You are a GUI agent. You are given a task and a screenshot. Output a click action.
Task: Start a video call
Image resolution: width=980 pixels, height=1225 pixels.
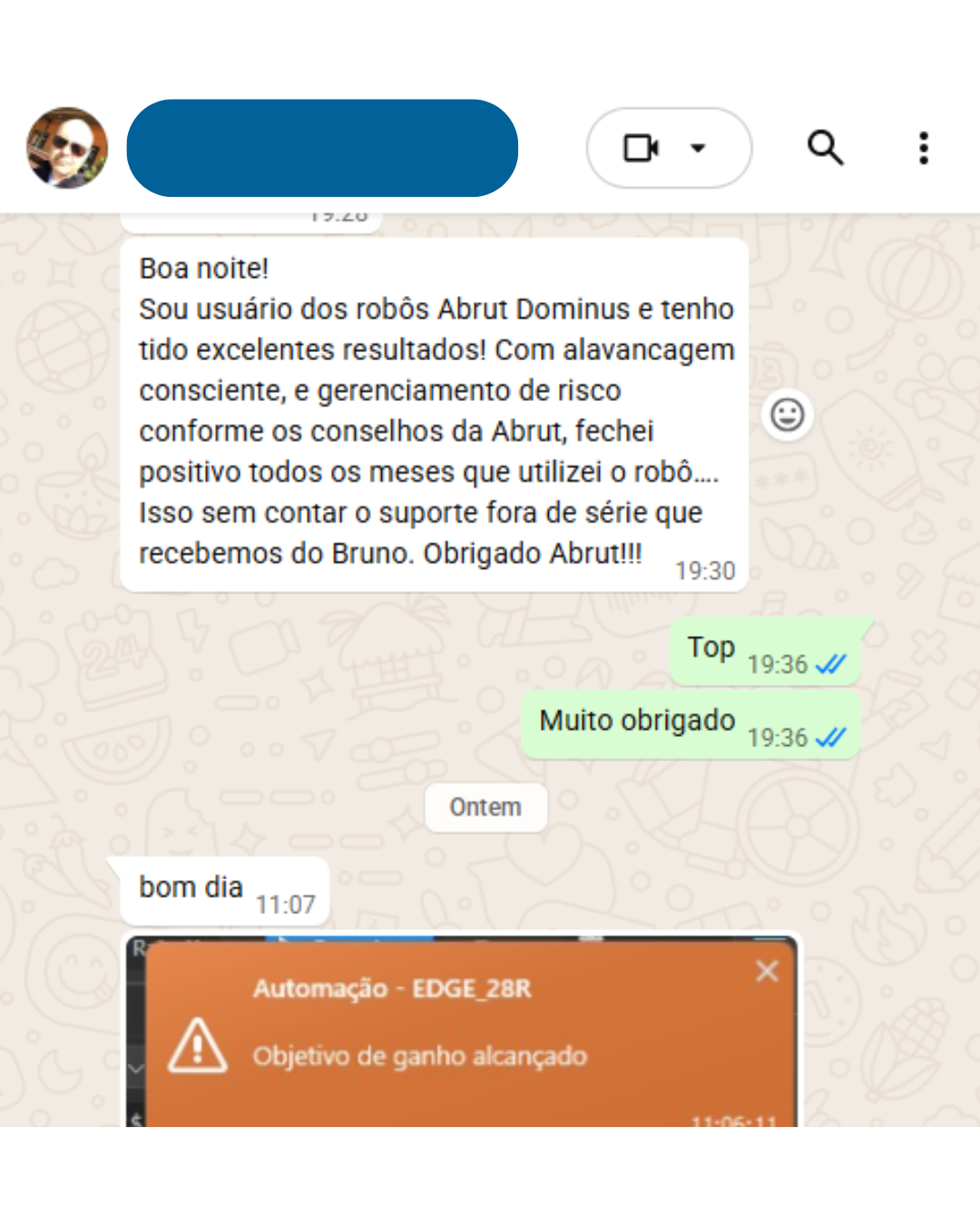point(642,148)
